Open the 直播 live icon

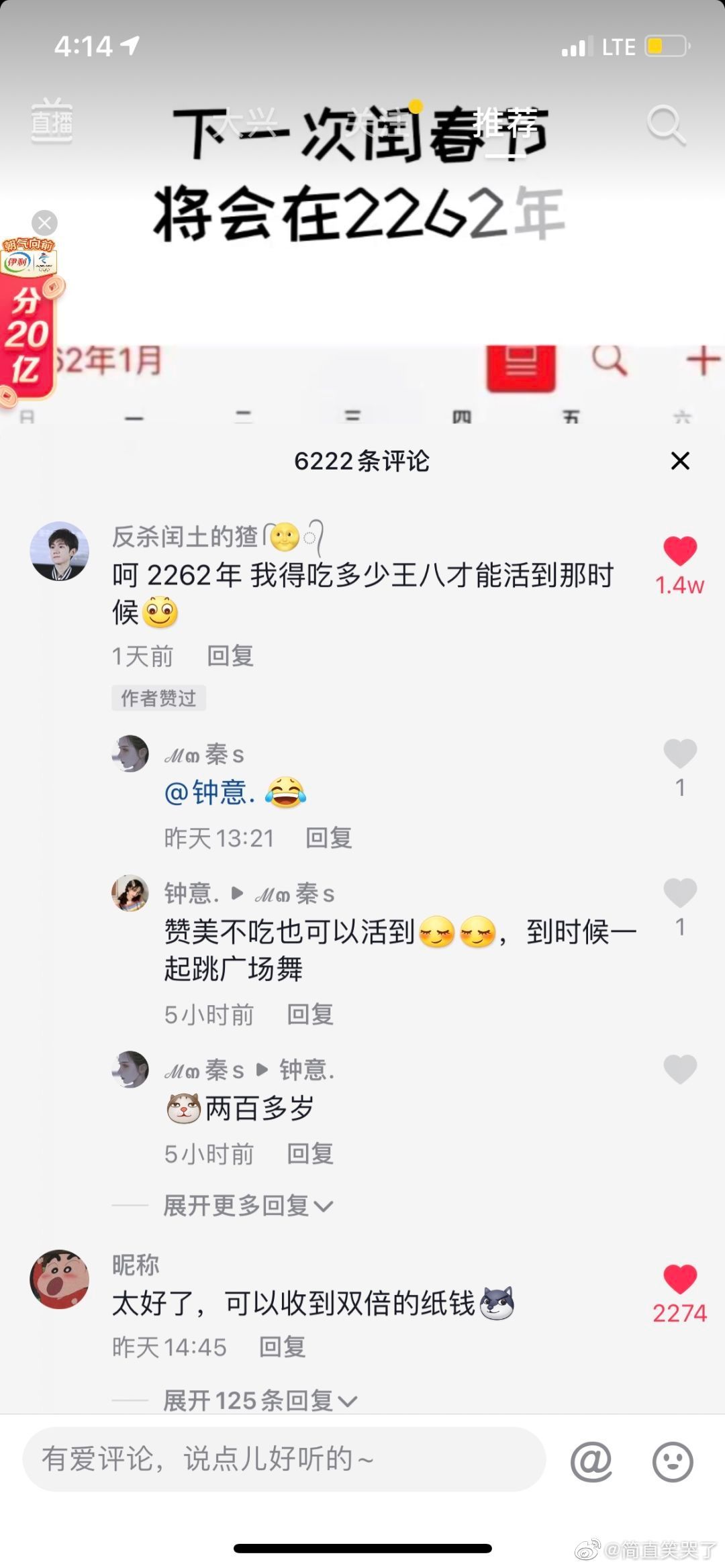click(52, 121)
